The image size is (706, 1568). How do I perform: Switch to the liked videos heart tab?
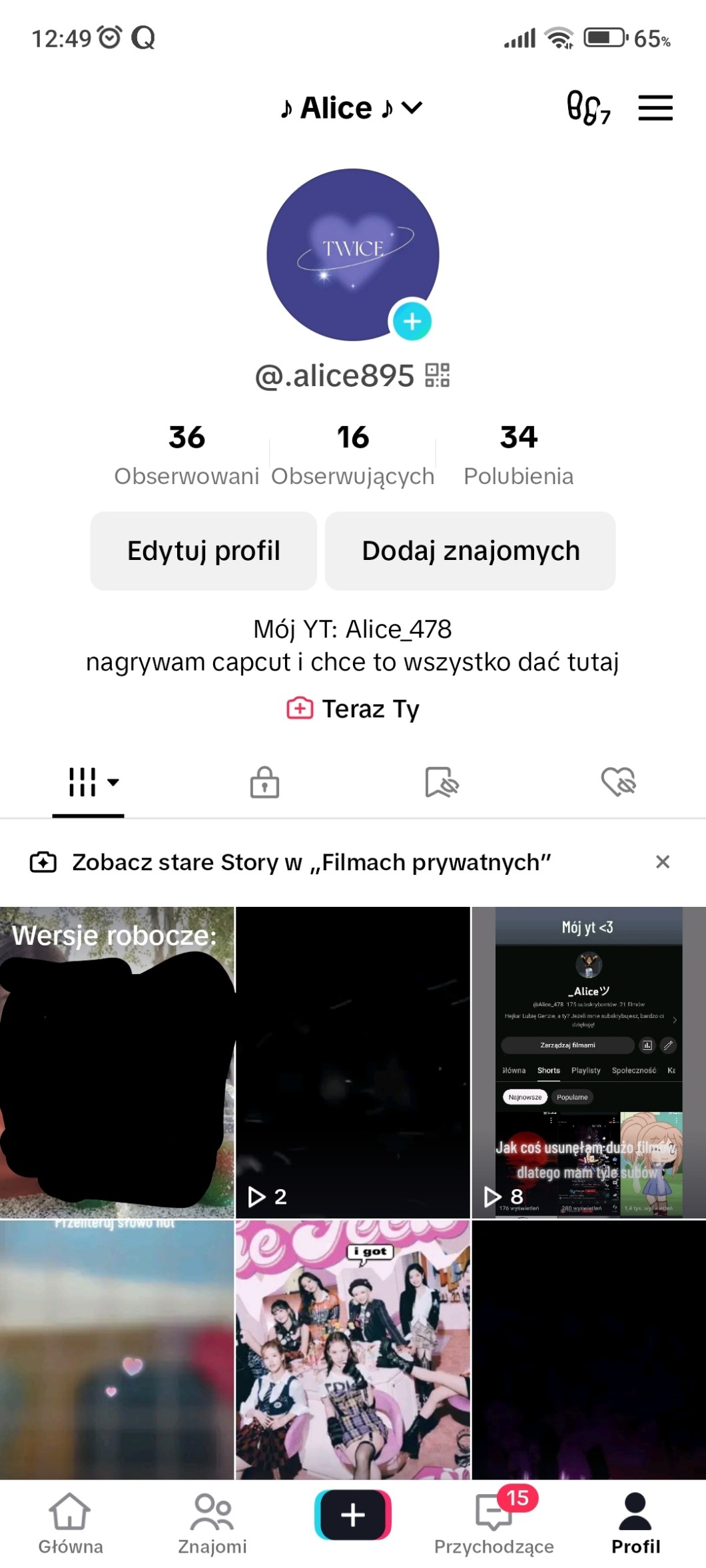pyautogui.click(x=618, y=782)
